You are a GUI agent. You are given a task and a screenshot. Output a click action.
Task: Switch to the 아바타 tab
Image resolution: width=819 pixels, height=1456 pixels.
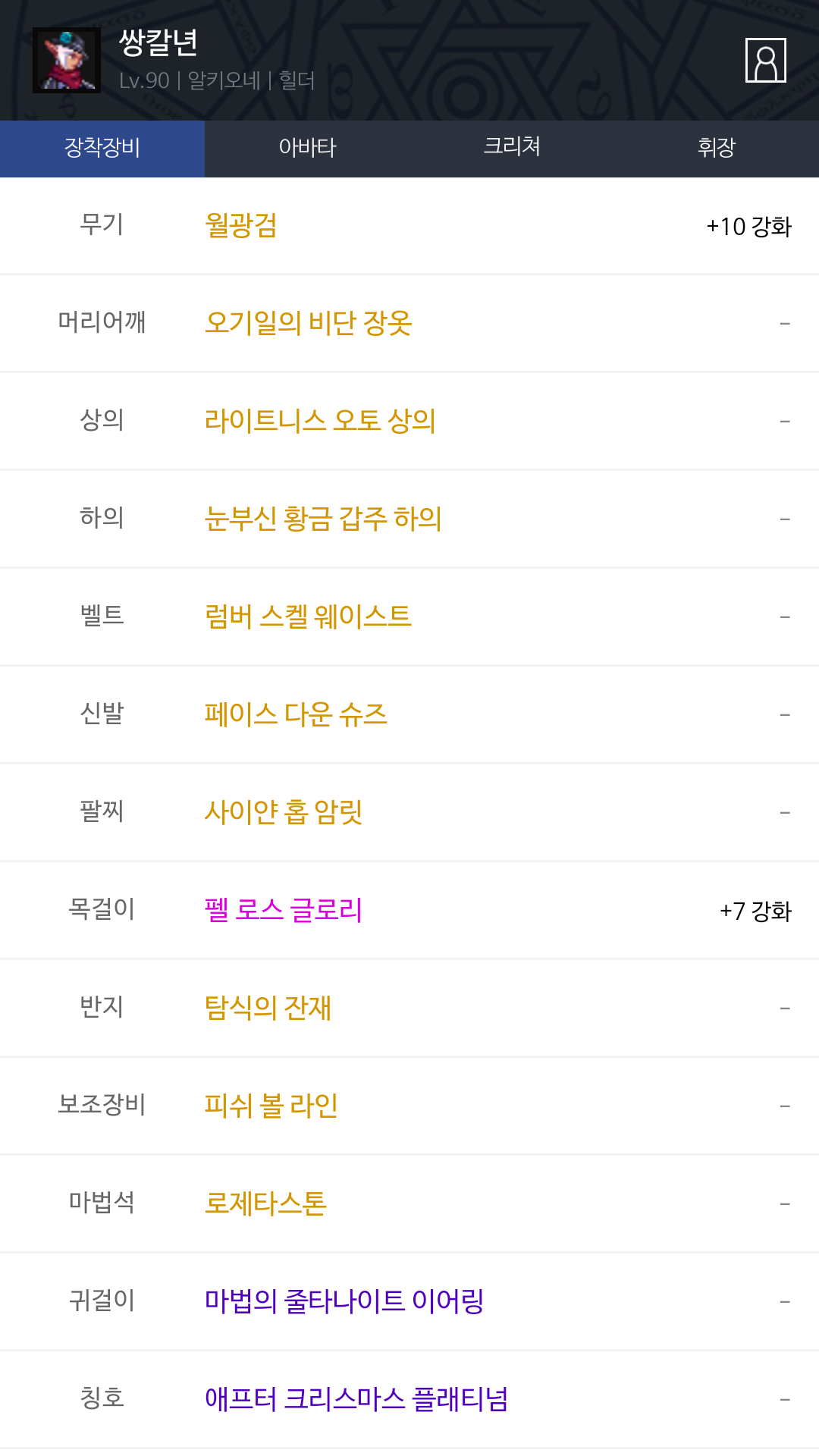(x=307, y=148)
